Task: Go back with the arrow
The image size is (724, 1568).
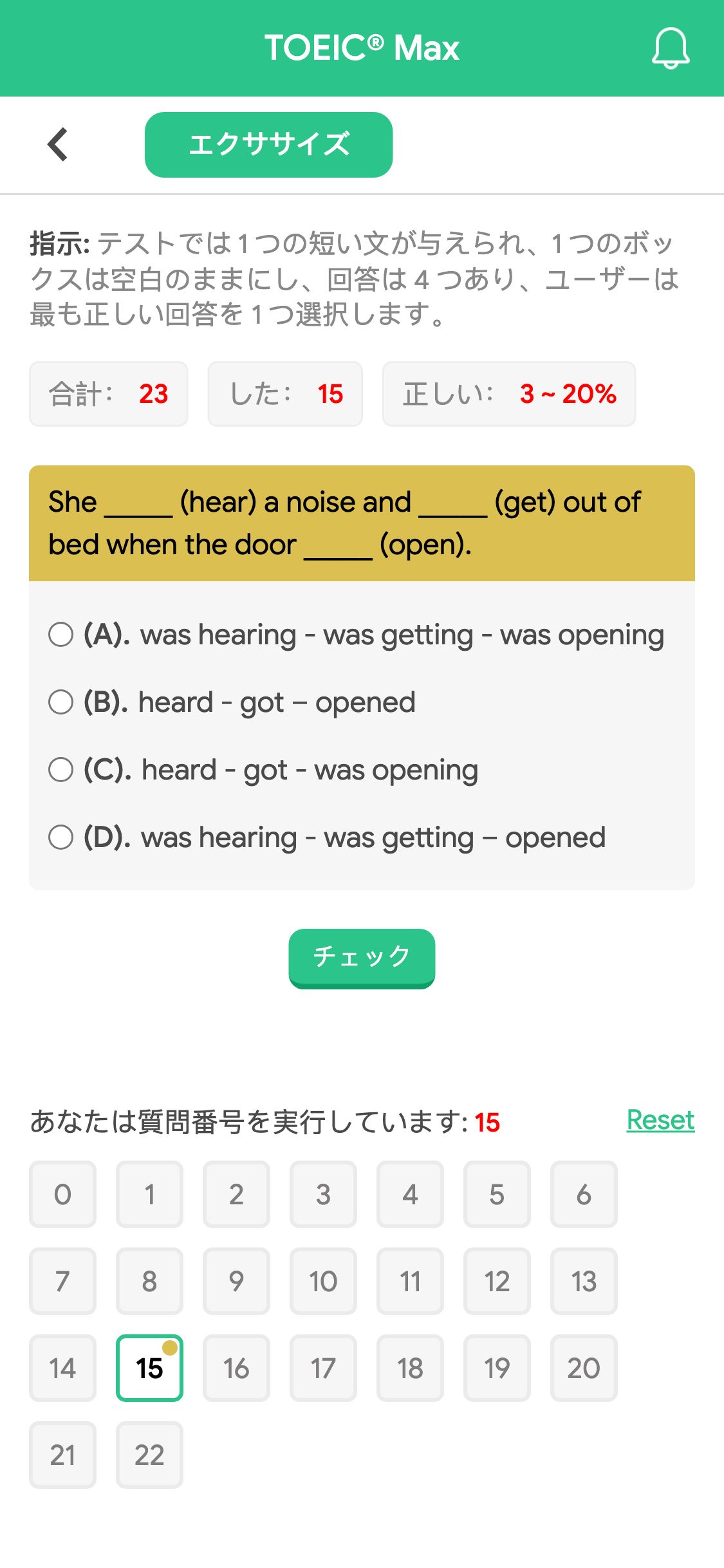Action: tap(58, 144)
